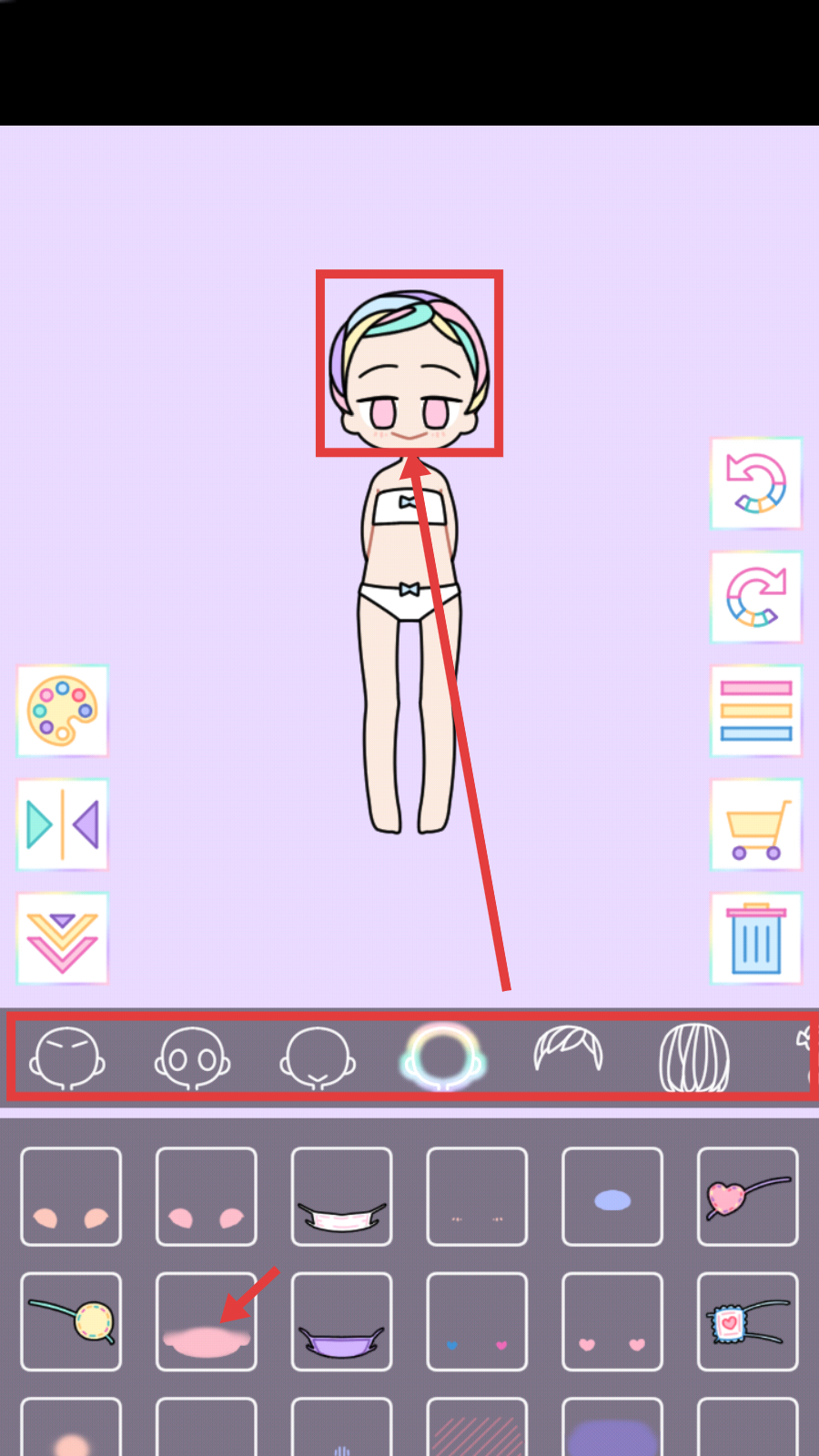Delete with the trash can icon

tap(755, 938)
